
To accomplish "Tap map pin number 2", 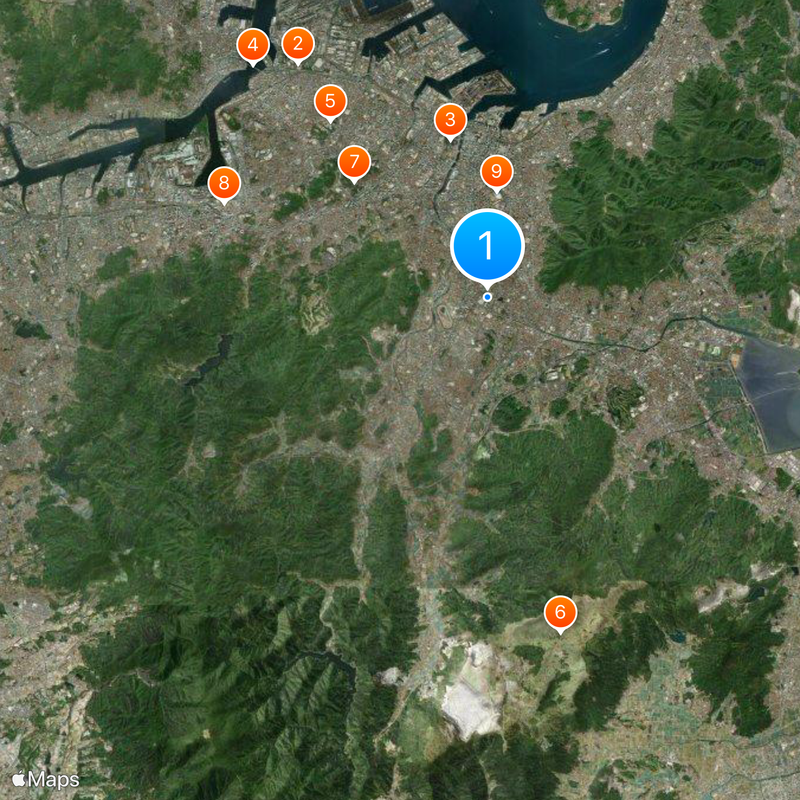I will coord(297,44).
